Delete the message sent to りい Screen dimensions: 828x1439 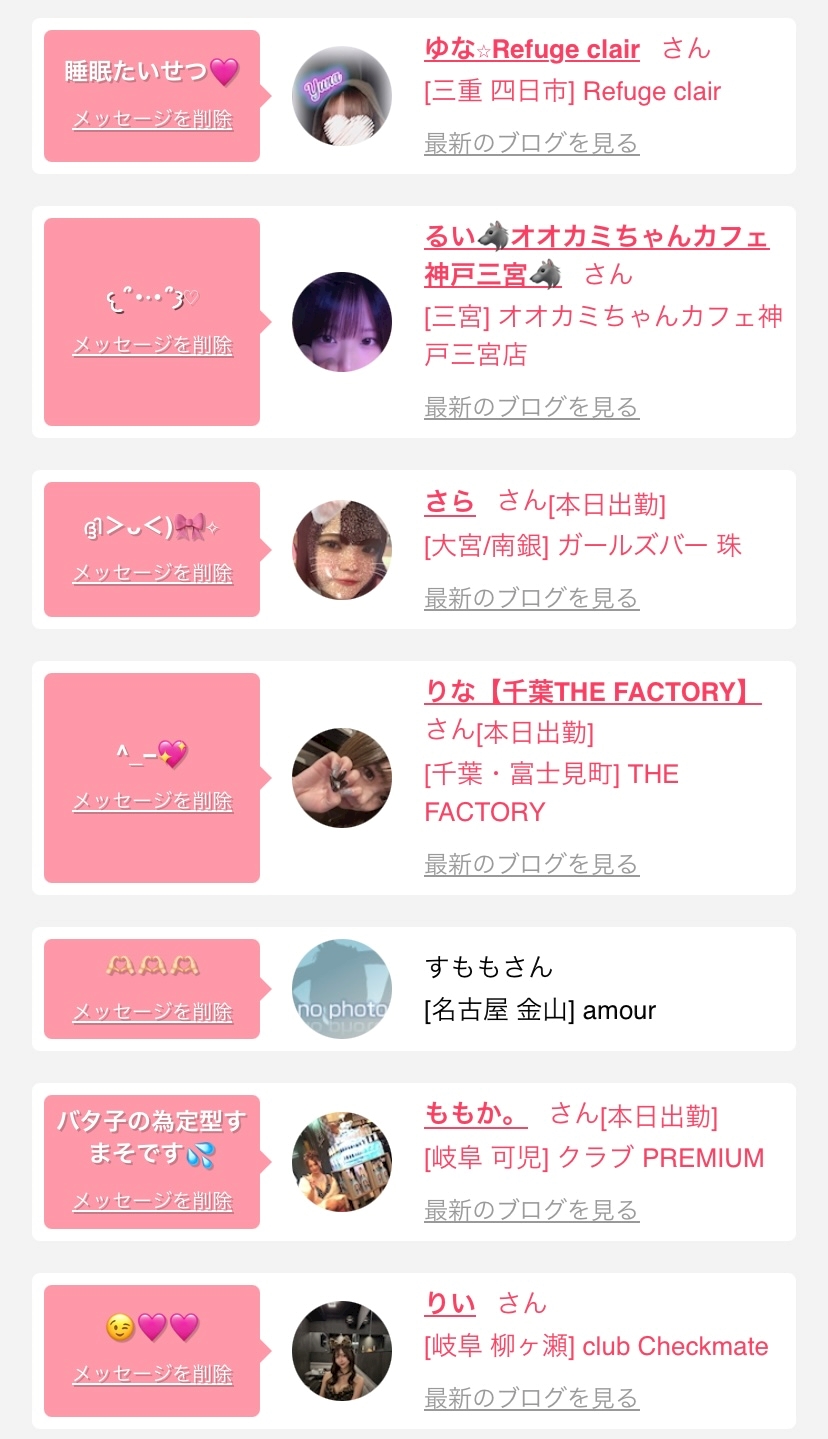click(x=152, y=1375)
